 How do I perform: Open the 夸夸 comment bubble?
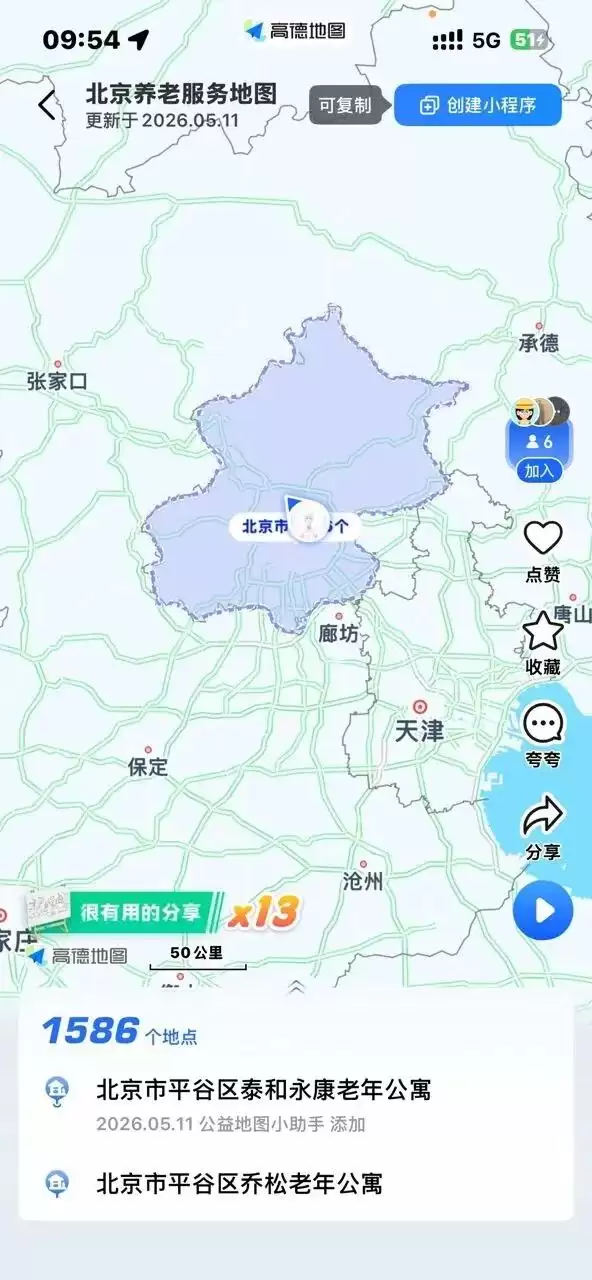pos(543,736)
